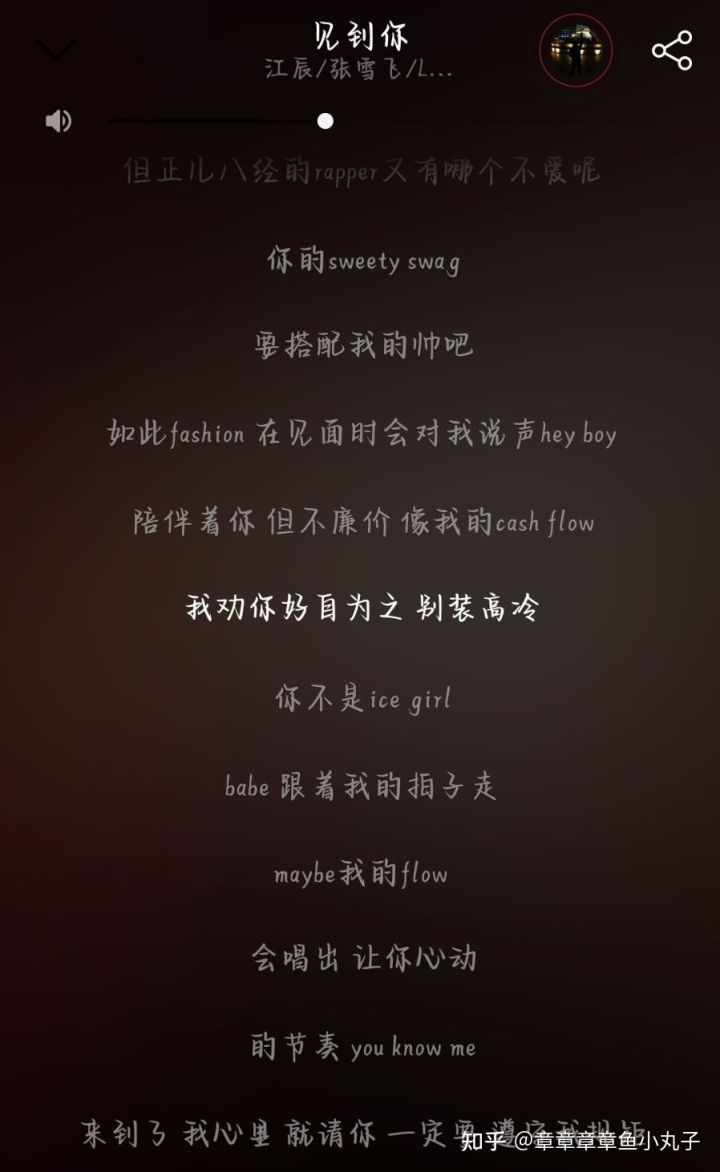Open the circular album cover thumbnail
The image size is (720, 1172).
click(x=576, y=50)
